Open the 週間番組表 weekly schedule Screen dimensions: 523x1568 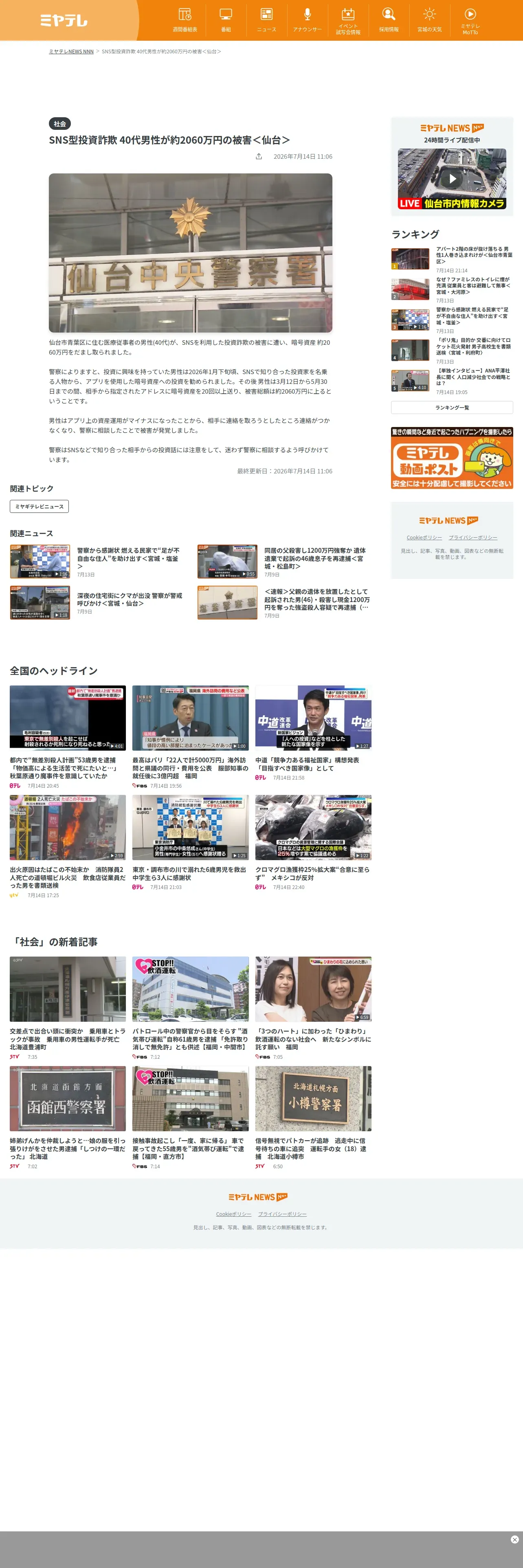pos(185,20)
